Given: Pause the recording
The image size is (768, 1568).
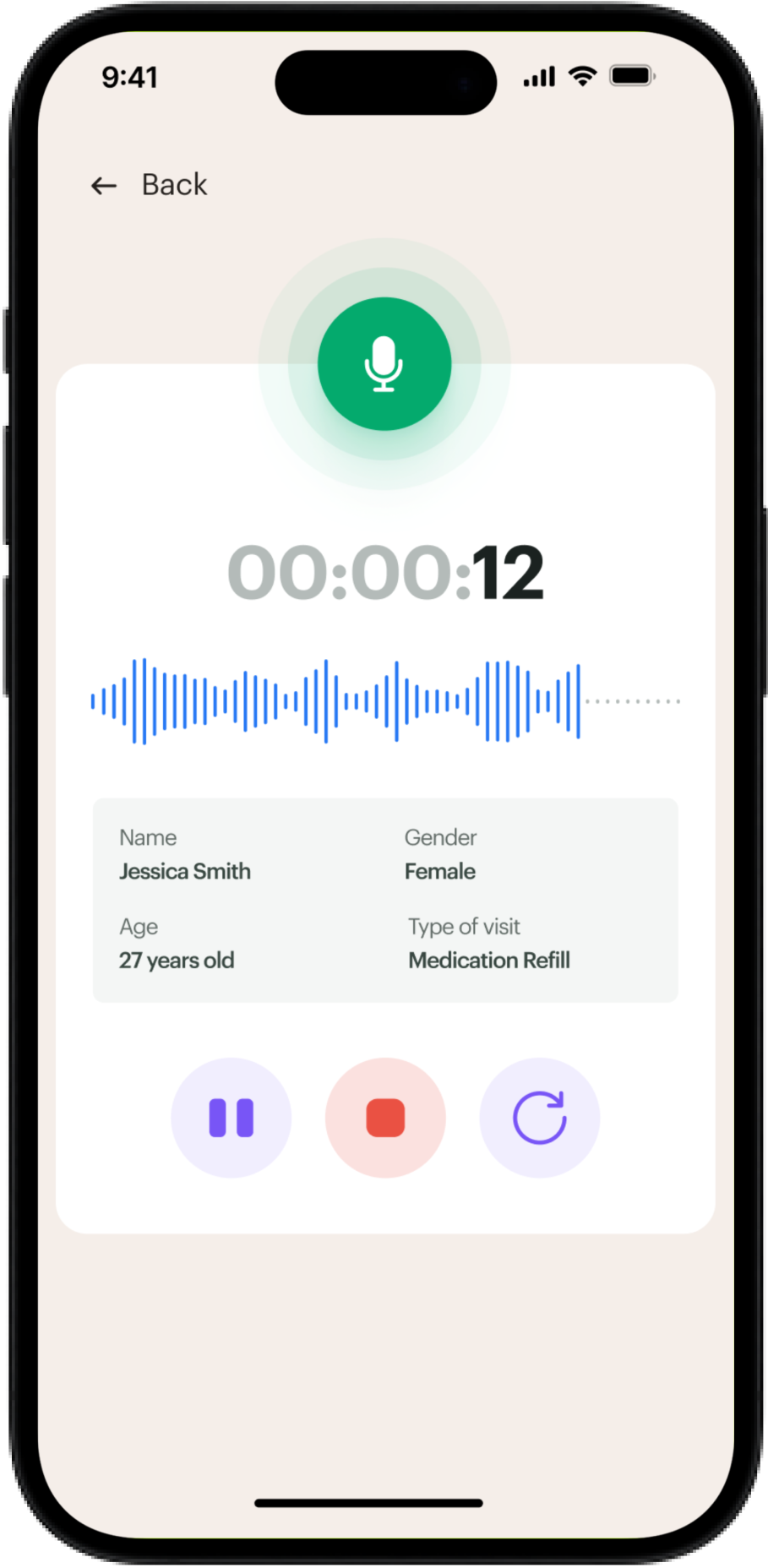Looking at the screenshot, I should pyautogui.click(x=231, y=1118).
